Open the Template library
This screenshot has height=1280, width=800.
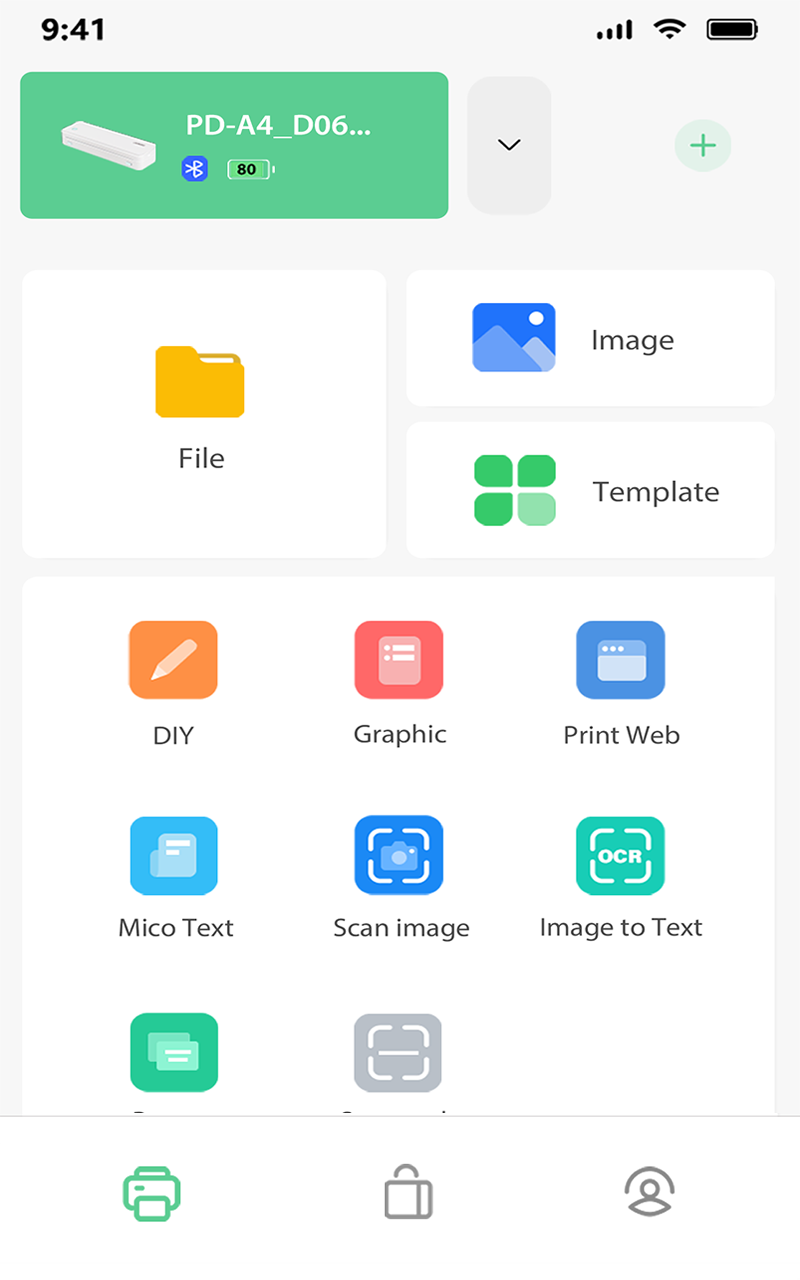pyautogui.click(x=590, y=490)
